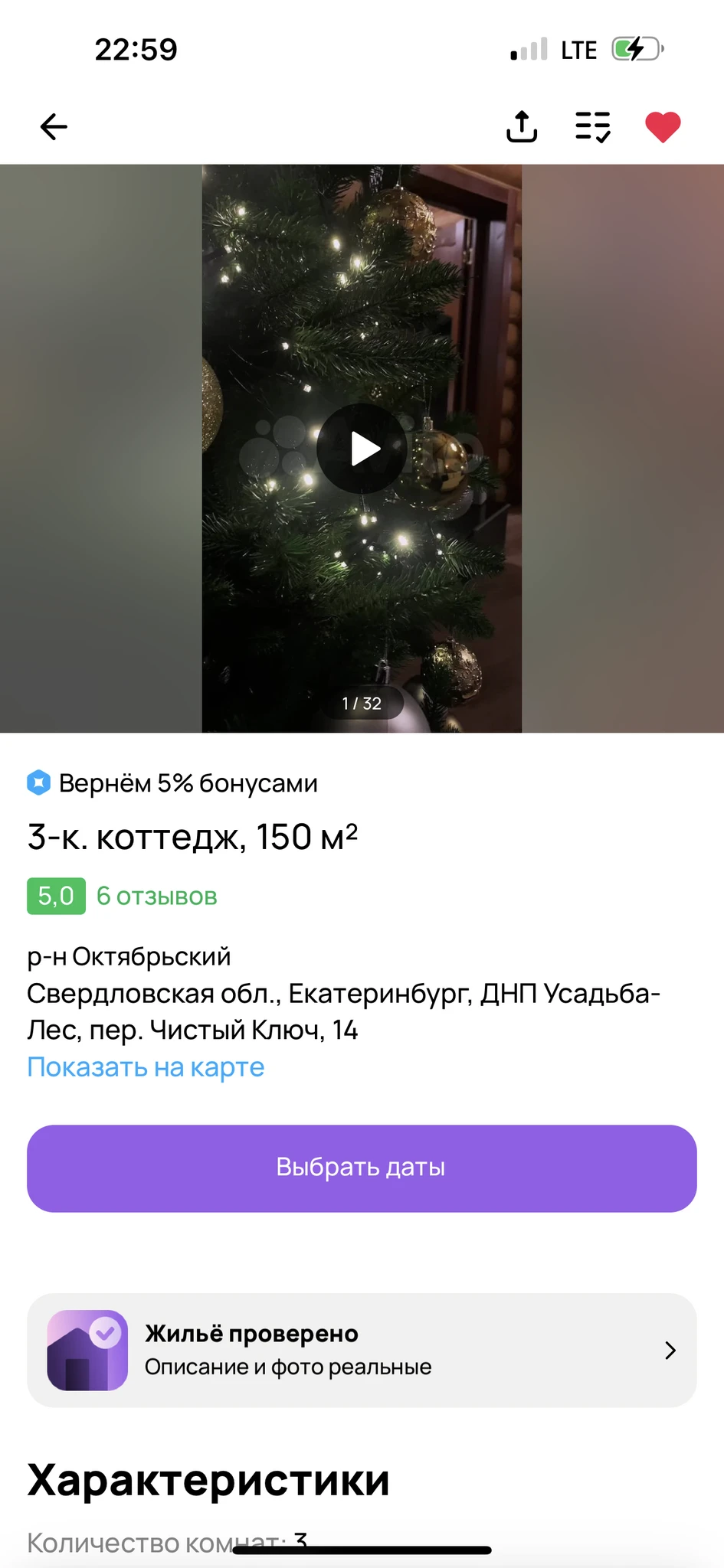Play the listing video

[x=362, y=449]
